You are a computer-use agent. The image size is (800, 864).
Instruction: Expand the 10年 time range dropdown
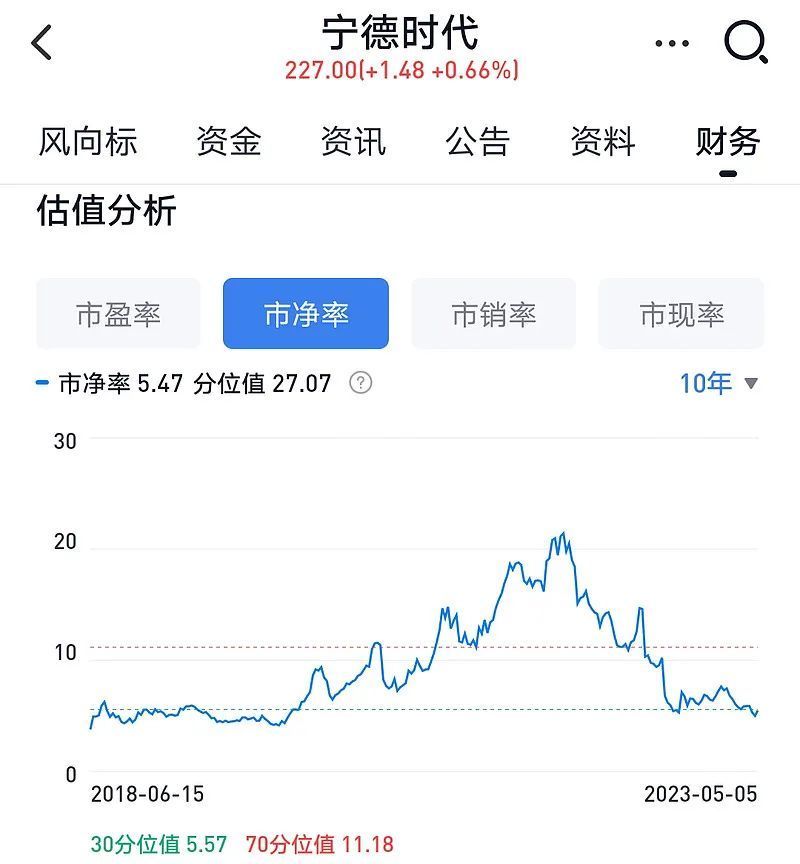click(719, 383)
